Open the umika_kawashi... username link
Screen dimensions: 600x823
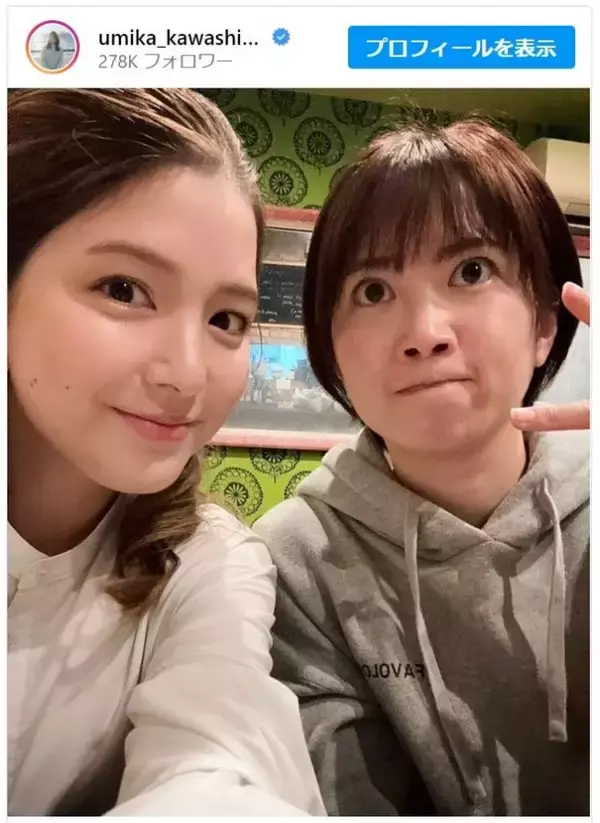click(178, 37)
